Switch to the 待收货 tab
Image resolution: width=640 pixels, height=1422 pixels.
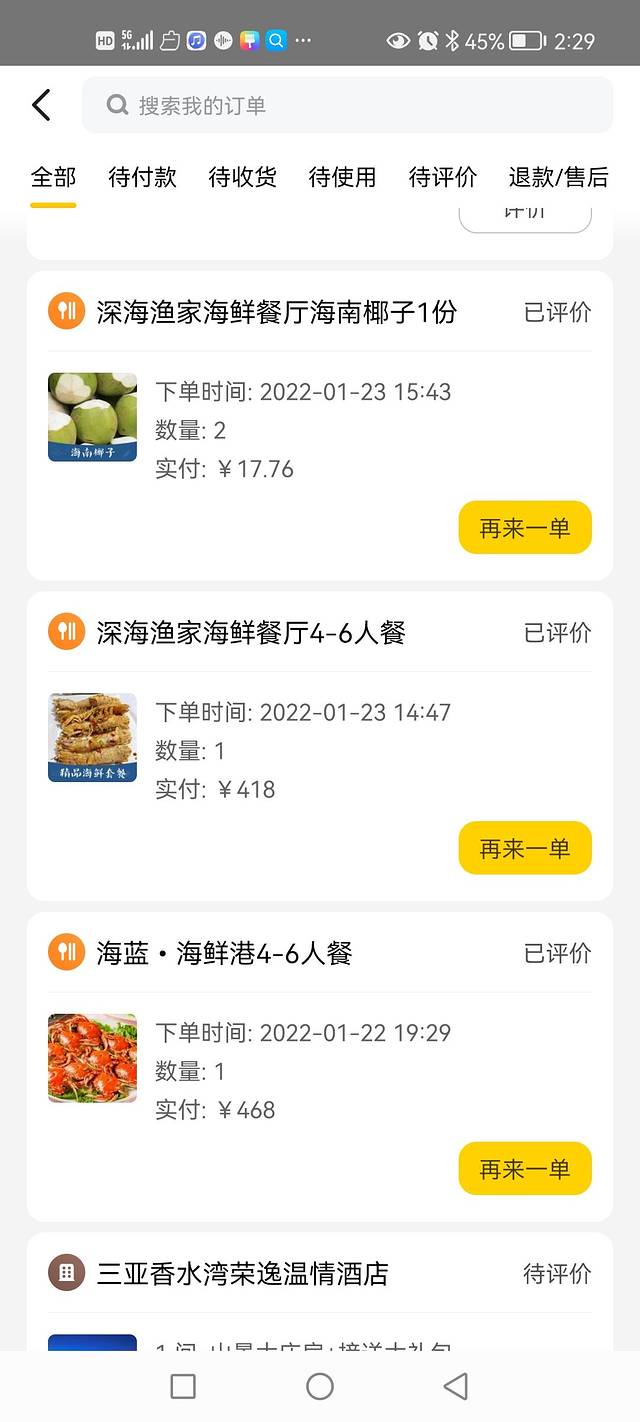pyautogui.click(x=242, y=177)
